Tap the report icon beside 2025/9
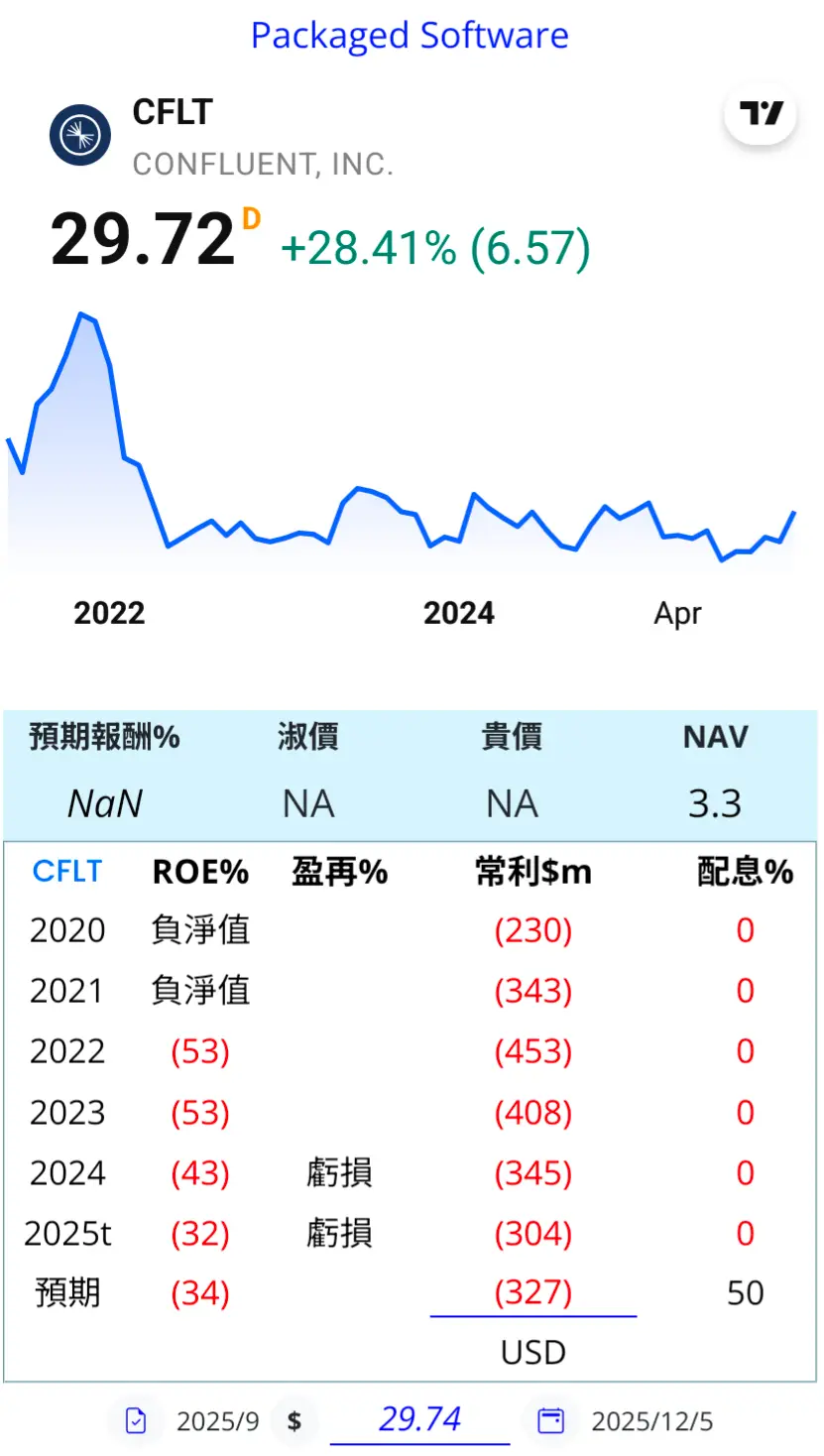 (137, 1421)
